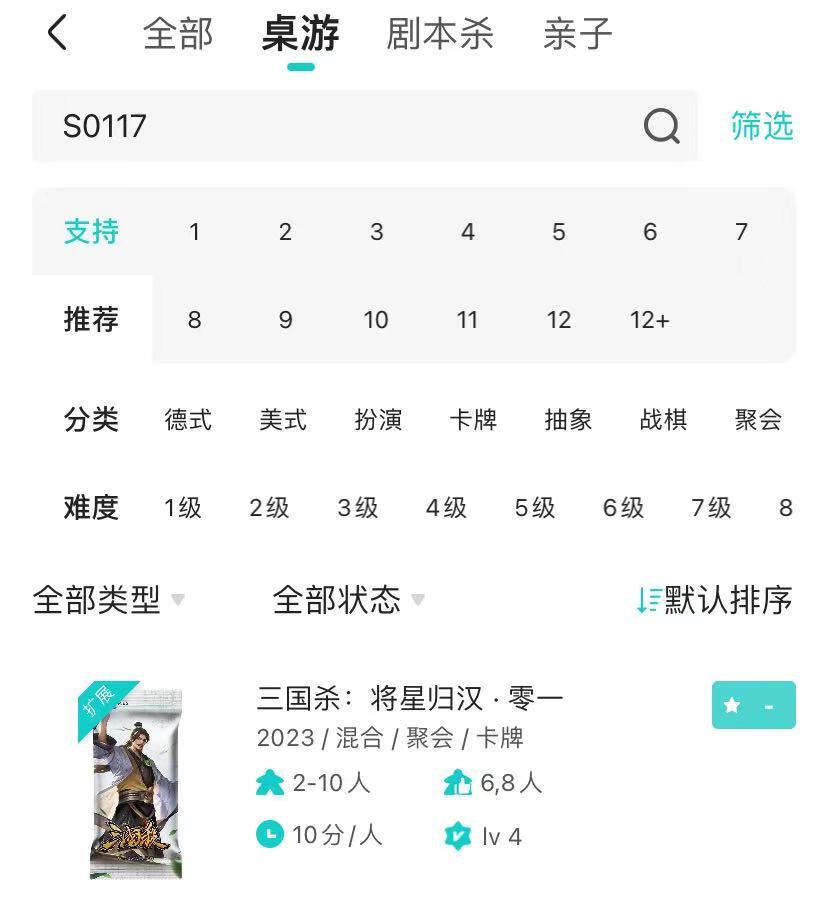Tap the magnifier search icon
Viewport: 828px width, 923px height.
click(661, 126)
